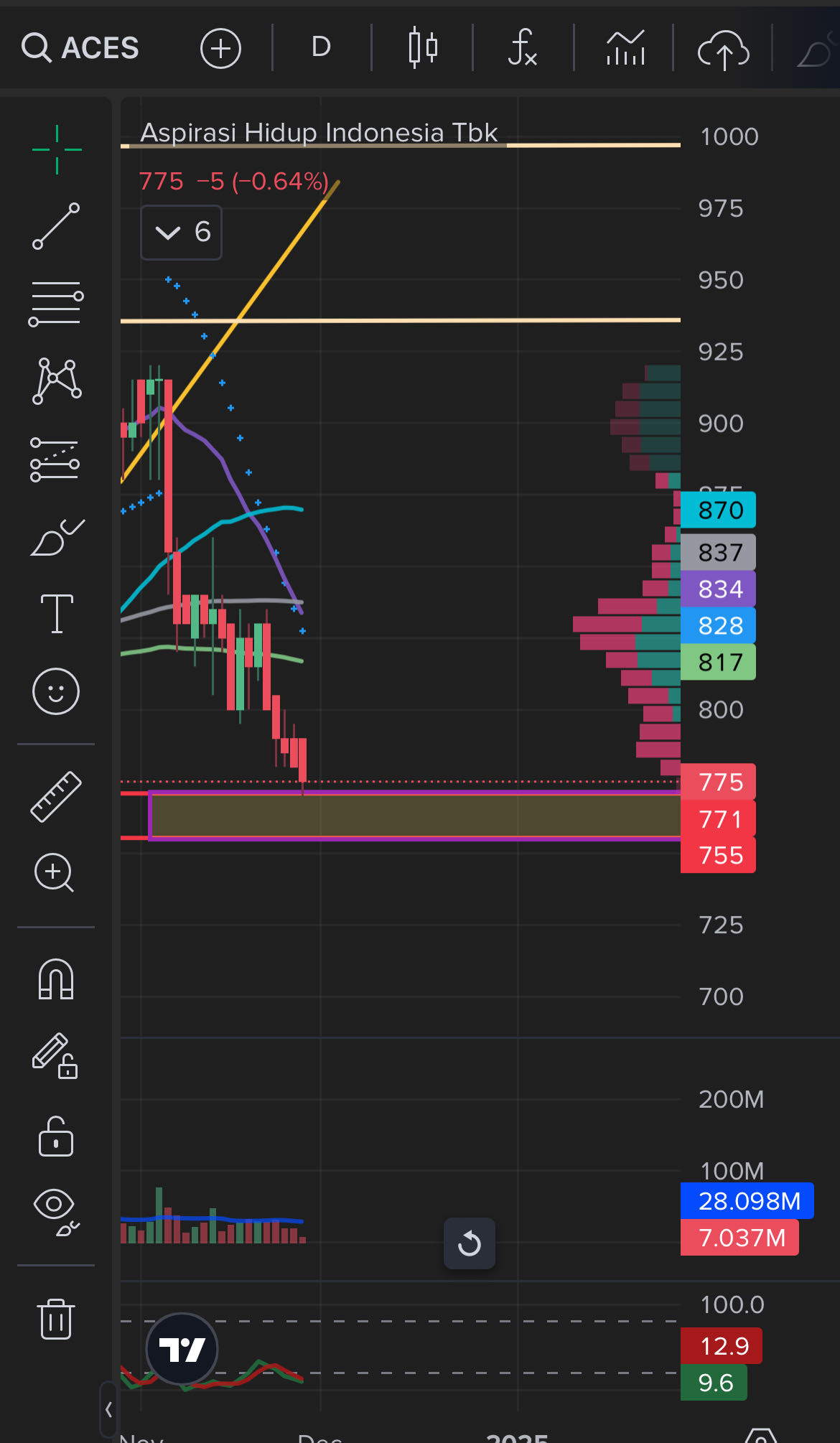Viewport: 840px width, 1443px height.
Task: Delete drawings with the trash icon
Action: (56, 1318)
